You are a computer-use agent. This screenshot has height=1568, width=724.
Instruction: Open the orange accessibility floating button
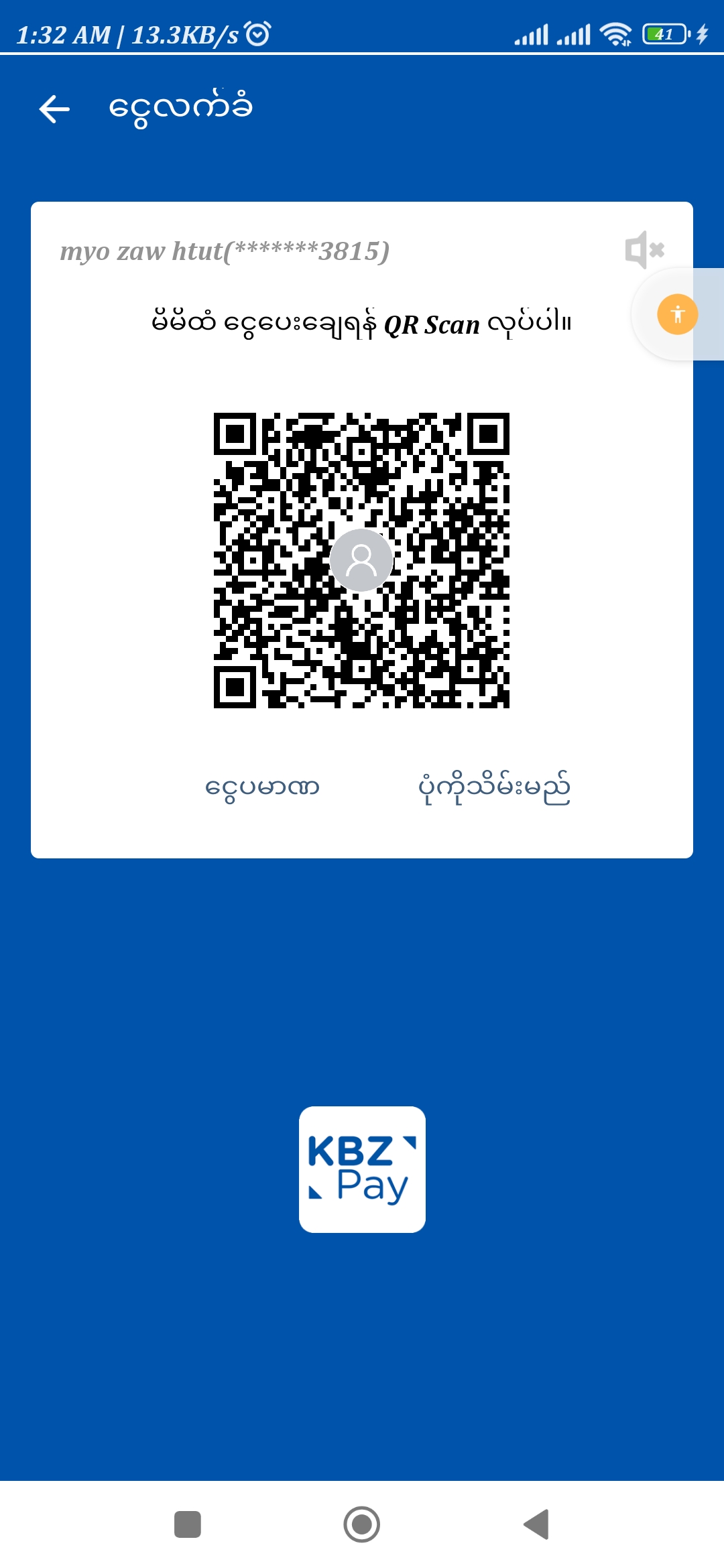(x=677, y=314)
